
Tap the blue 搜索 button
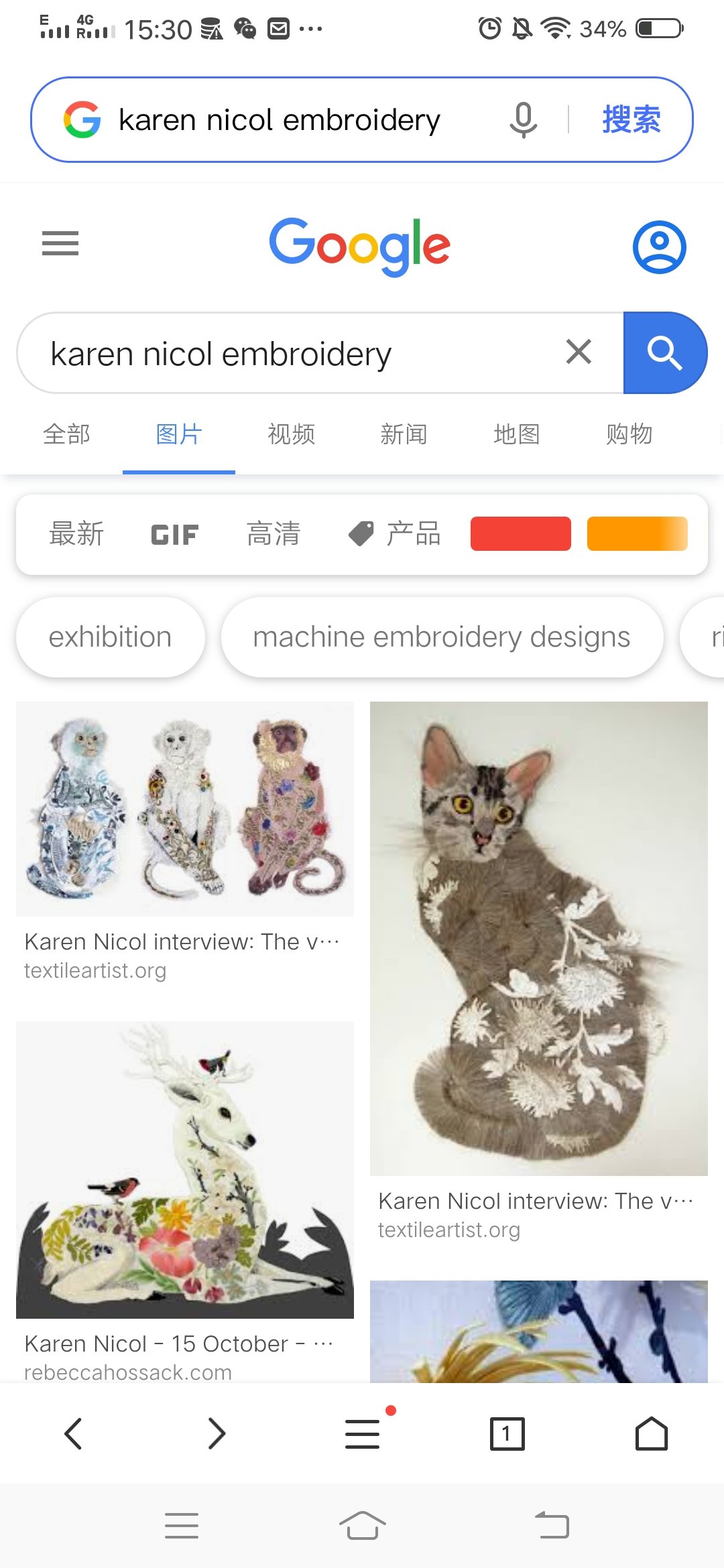[x=631, y=120]
